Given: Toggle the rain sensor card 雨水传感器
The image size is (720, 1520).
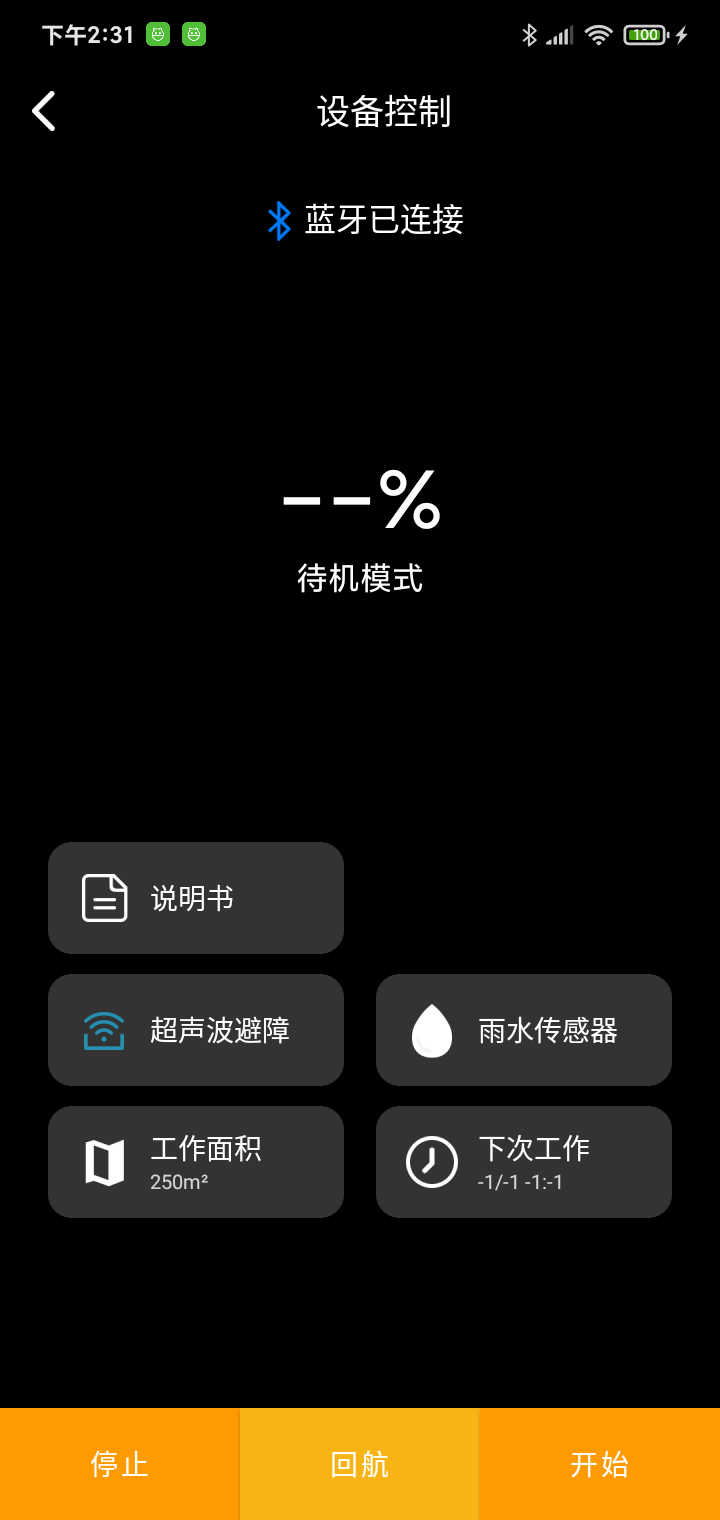Looking at the screenshot, I should click(x=524, y=1029).
